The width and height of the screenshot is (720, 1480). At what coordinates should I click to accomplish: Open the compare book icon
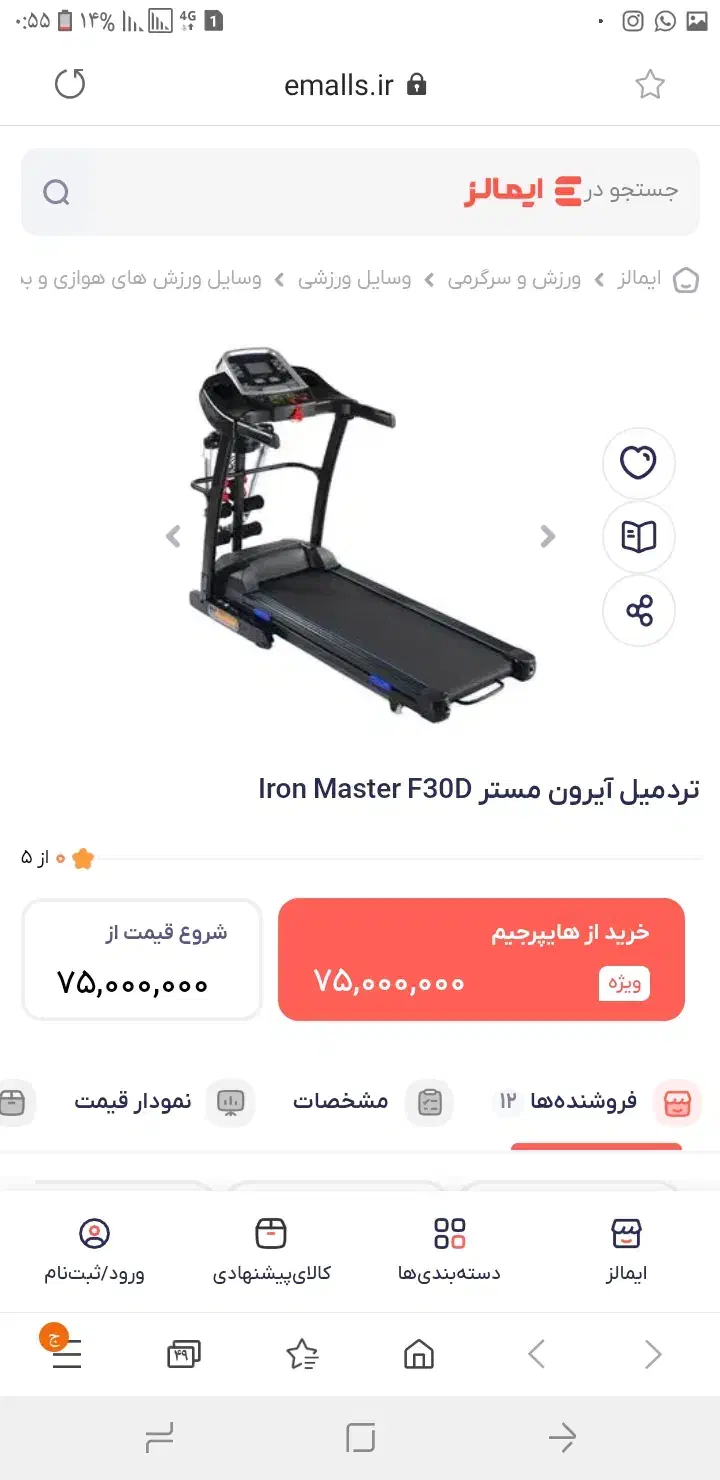coord(638,537)
